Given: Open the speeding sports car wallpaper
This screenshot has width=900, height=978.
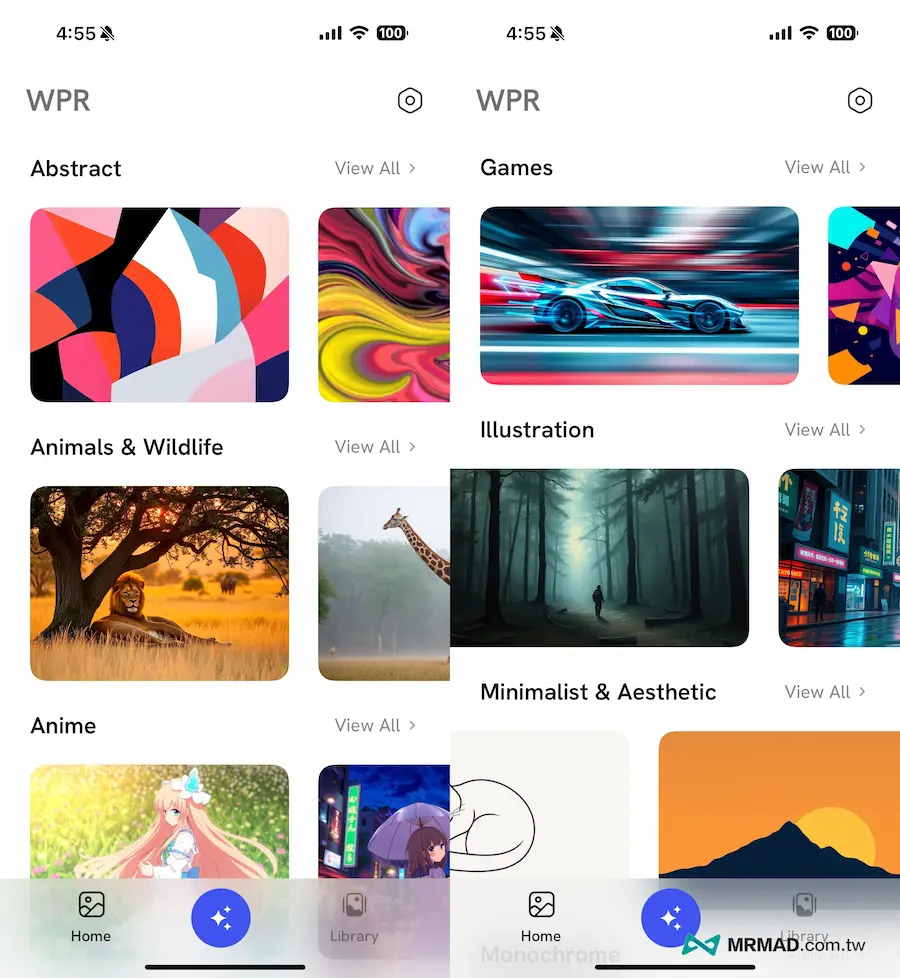Looking at the screenshot, I should point(639,295).
